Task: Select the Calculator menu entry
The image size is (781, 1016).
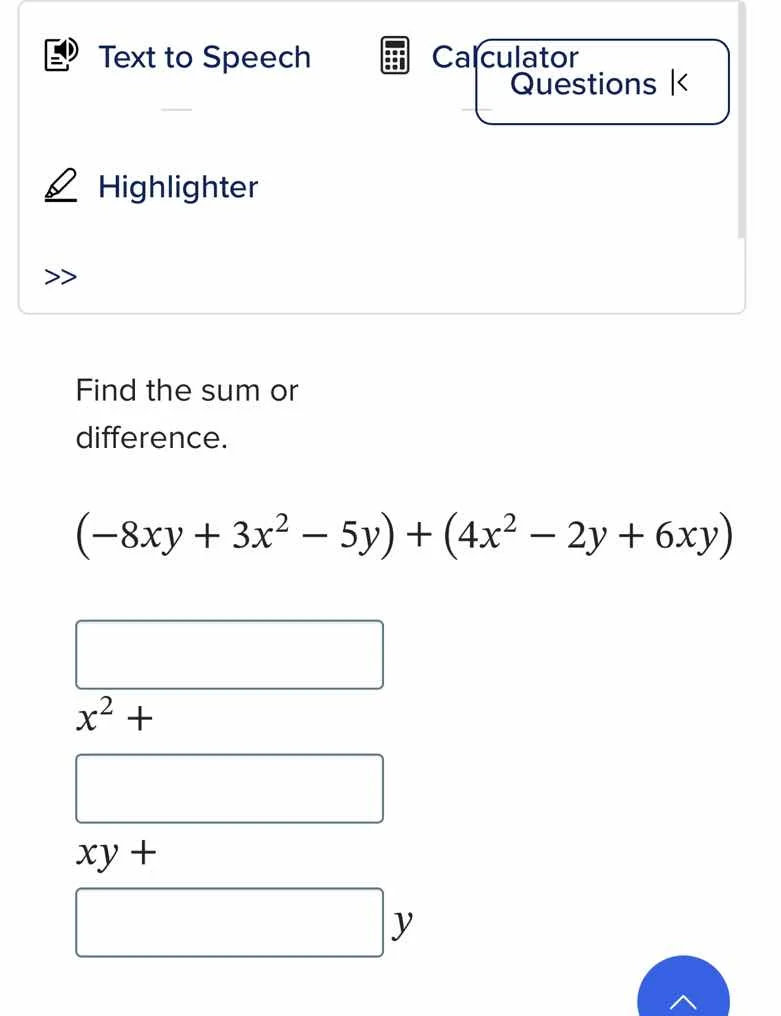Action: [x=502, y=57]
